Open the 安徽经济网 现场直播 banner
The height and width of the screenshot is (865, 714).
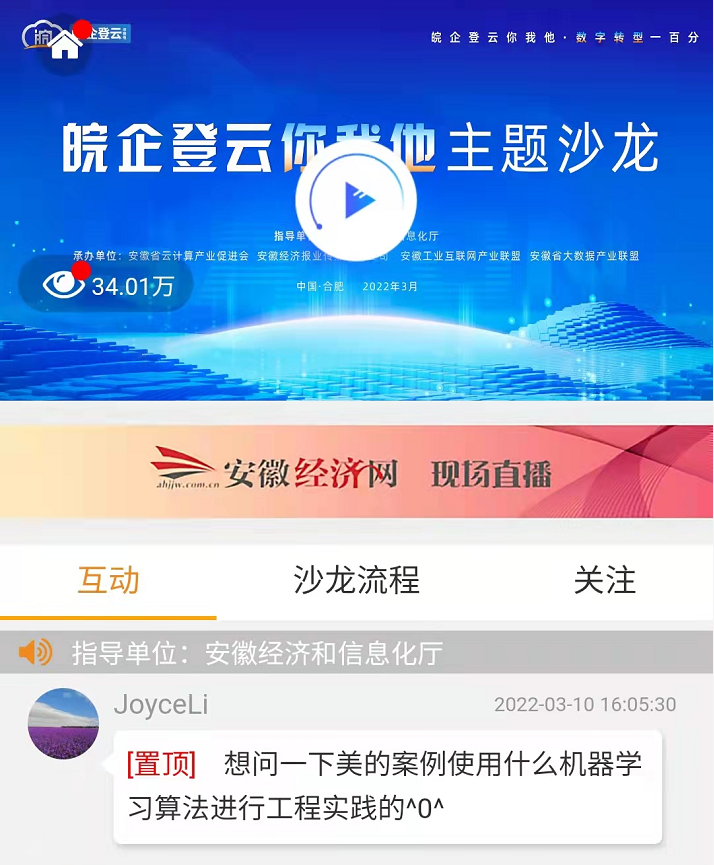[x=356, y=472]
